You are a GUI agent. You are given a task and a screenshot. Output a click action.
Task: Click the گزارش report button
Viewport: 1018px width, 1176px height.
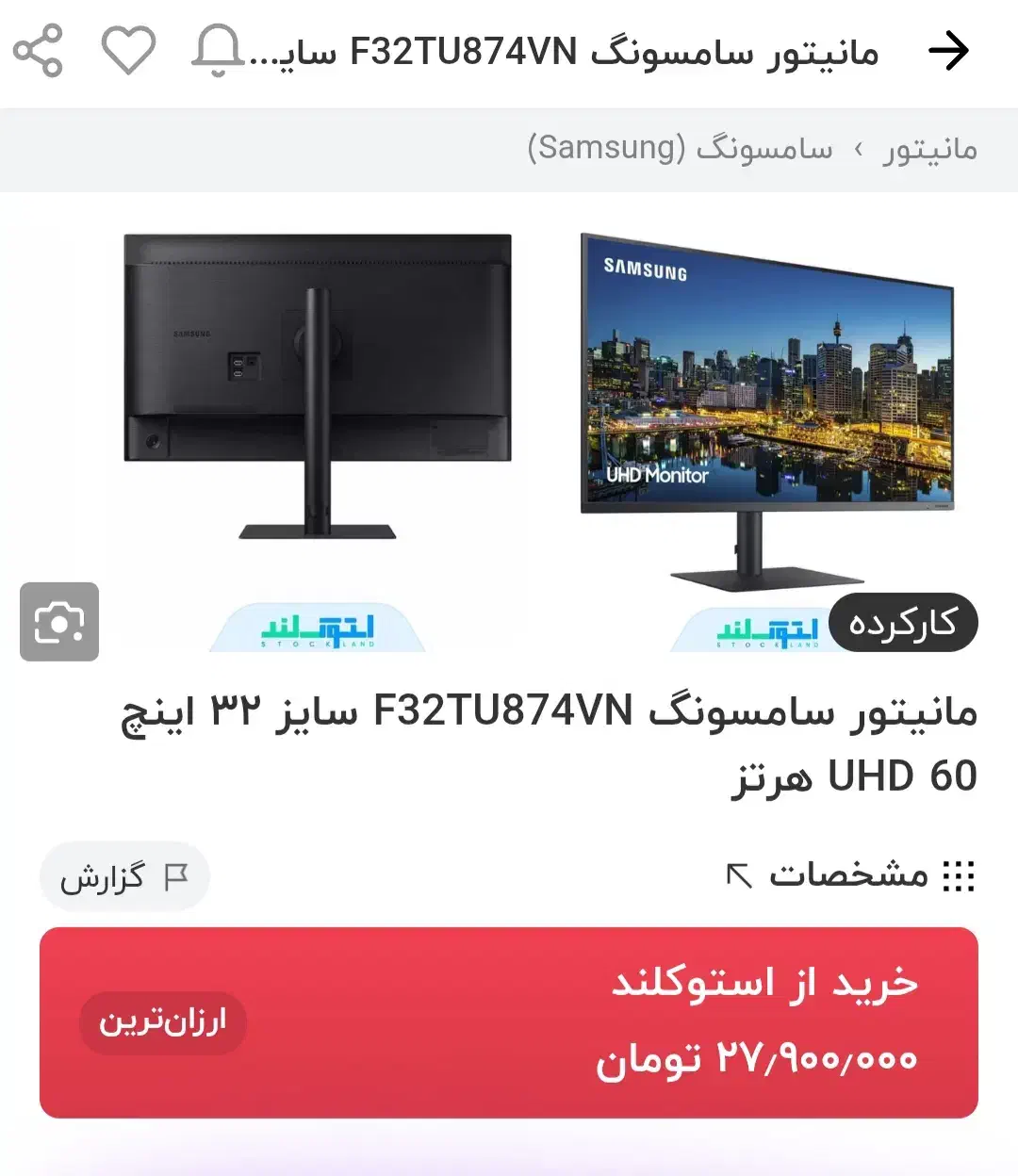pyautogui.click(x=124, y=876)
